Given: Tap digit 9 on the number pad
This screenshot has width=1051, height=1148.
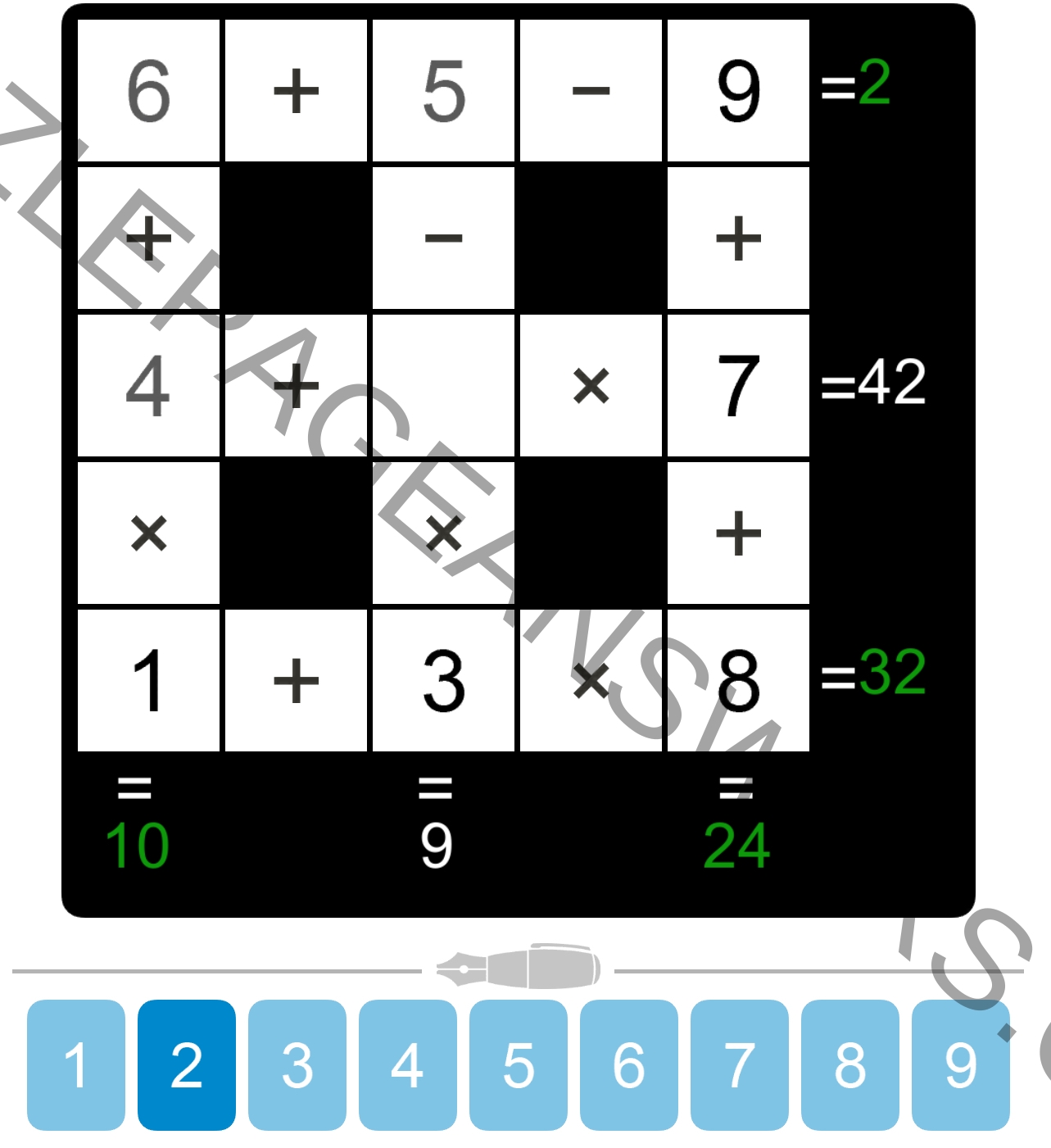Looking at the screenshot, I should (x=960, y=1064).
